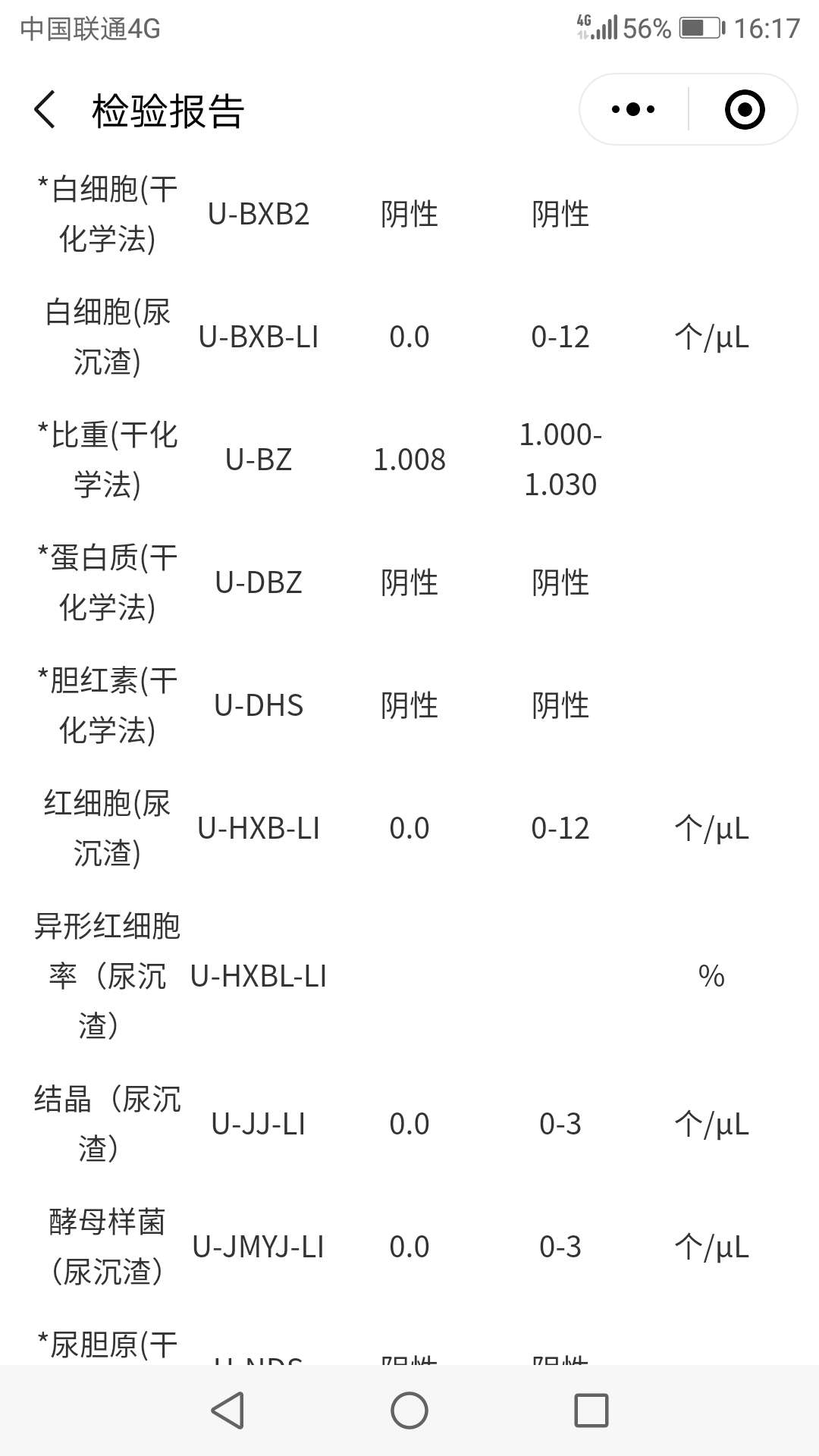Image resolution: width=819 pixels, height=1456 pixels.
Task: Tap the capsule close/circle target icon
Action: click(746, 108)
